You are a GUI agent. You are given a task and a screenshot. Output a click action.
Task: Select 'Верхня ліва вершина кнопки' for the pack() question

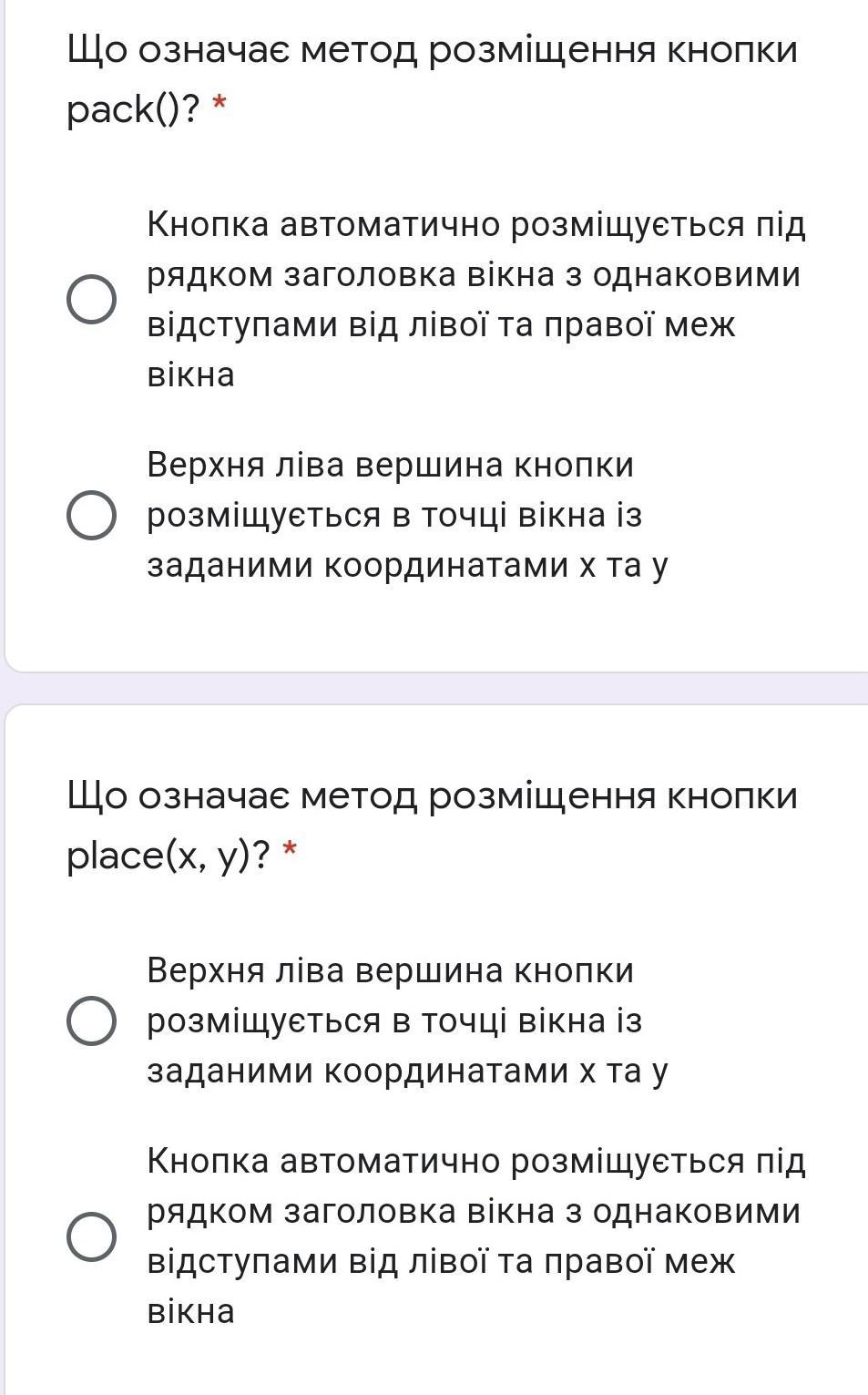pos(91,515)
